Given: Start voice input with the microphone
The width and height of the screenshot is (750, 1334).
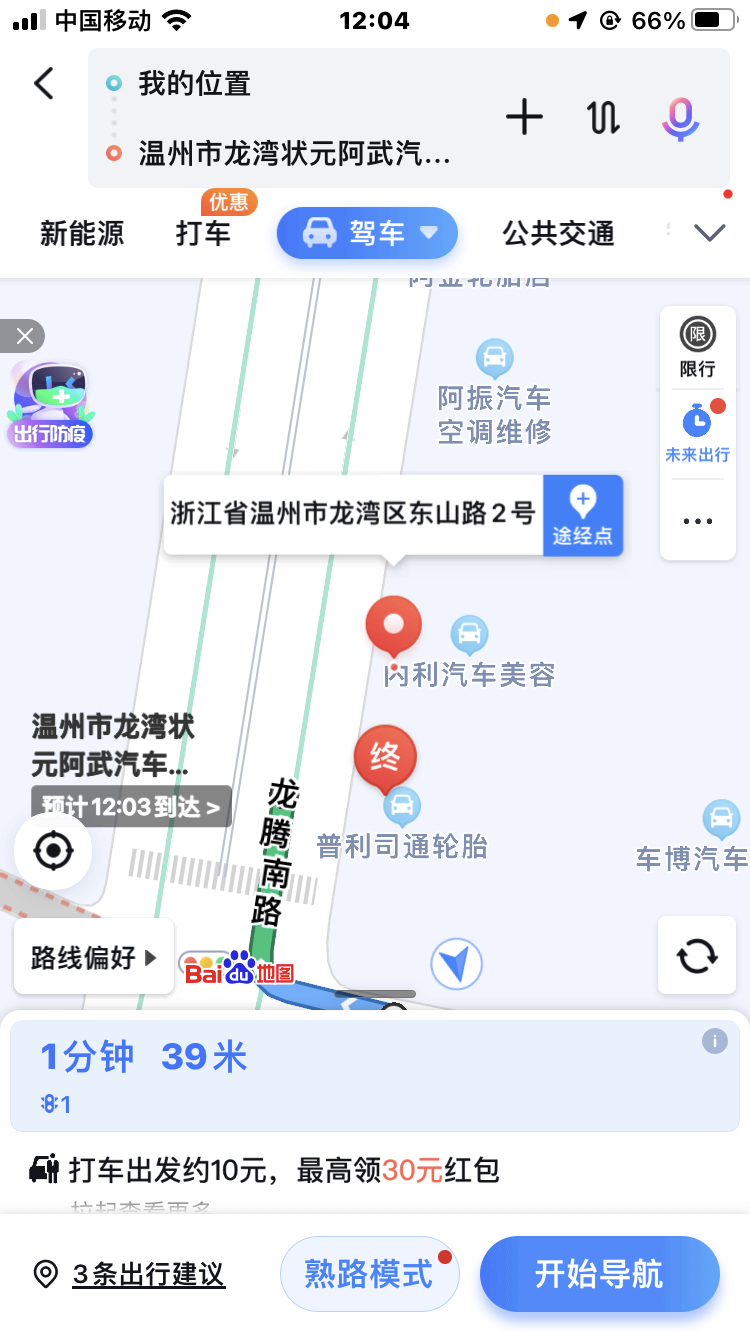Looking at the screenshot, I should click(x=680, y=118).
